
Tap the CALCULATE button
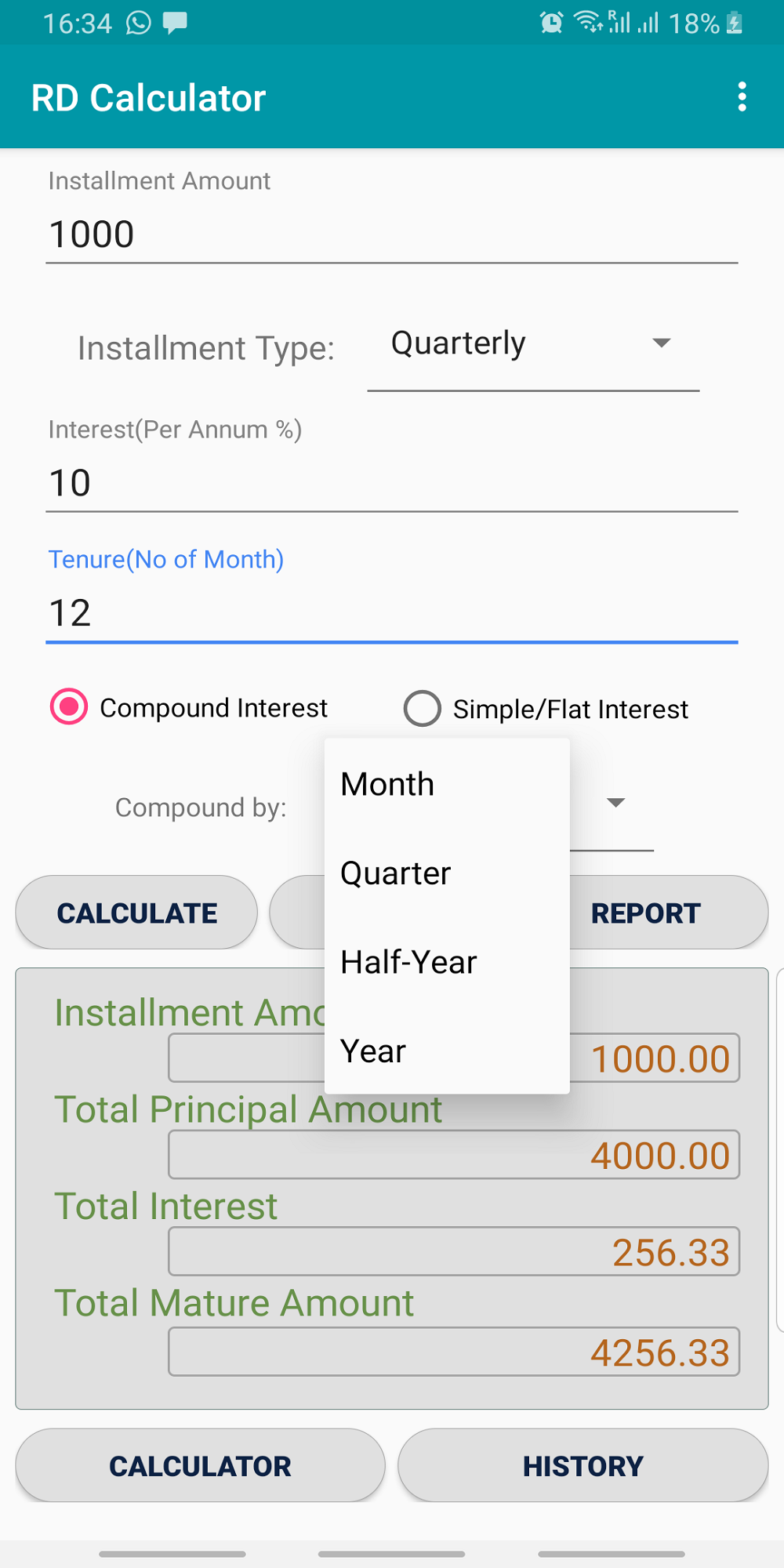point(136,913)
